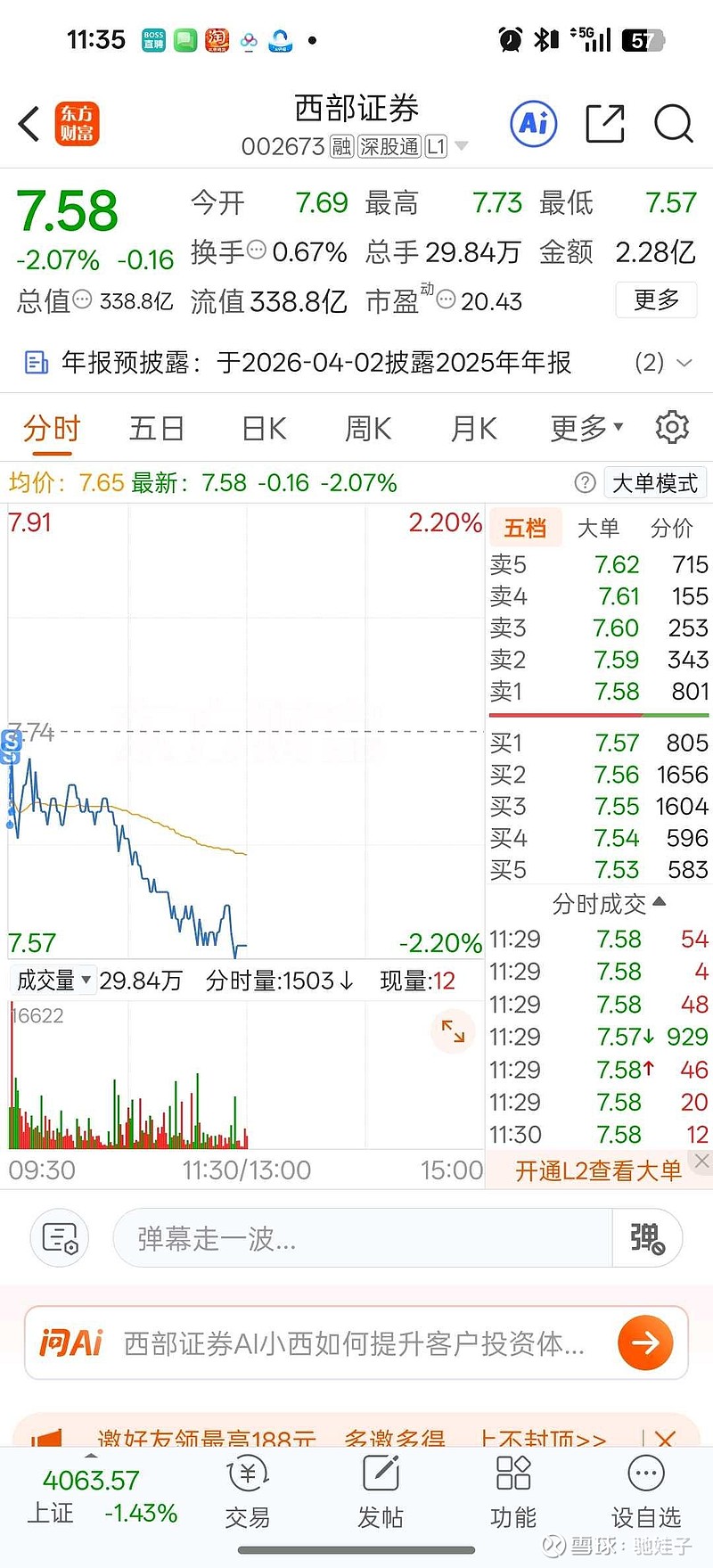Viewport: 713px width, 1568px height.
Task: Switch to the 月K chart tab
Action: [473, 429]
